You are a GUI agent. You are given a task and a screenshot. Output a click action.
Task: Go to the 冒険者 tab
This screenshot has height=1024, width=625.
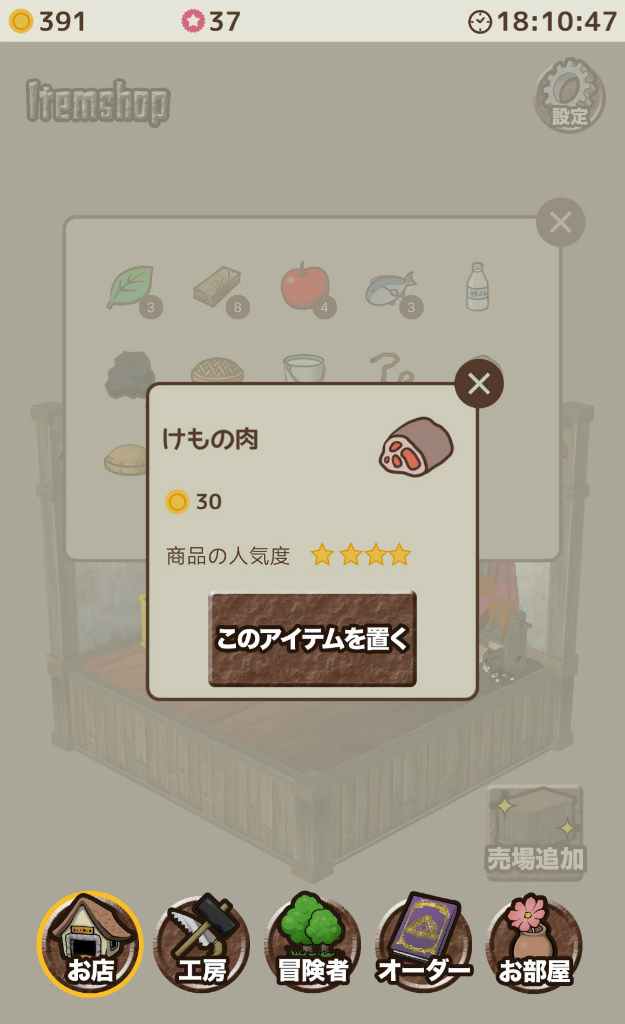click(x=313, y=943)
